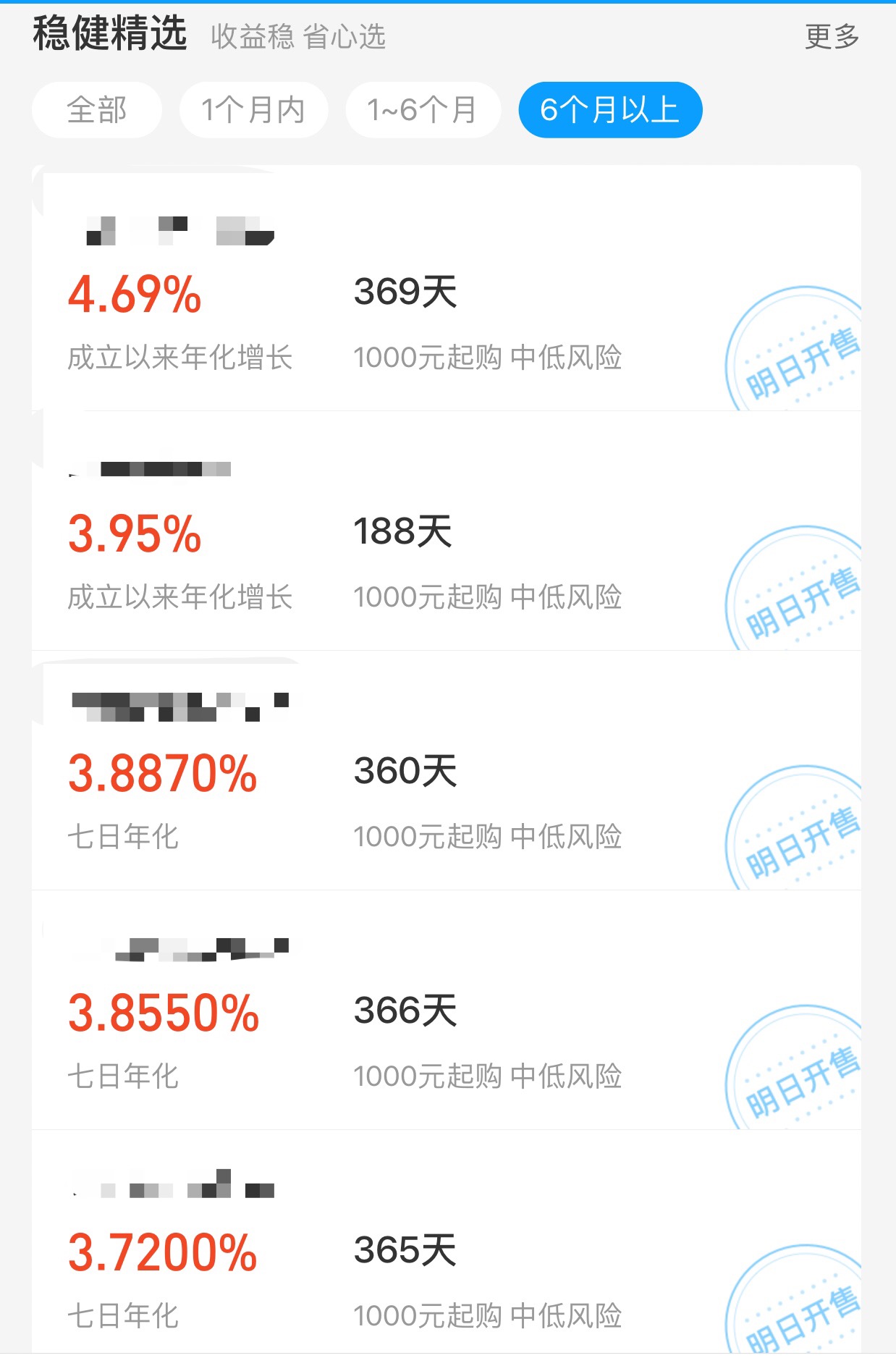The height and width of the screenshot is (1358, 896).
Task: Tap the 369天 duration label
Action: click(405, 294)
